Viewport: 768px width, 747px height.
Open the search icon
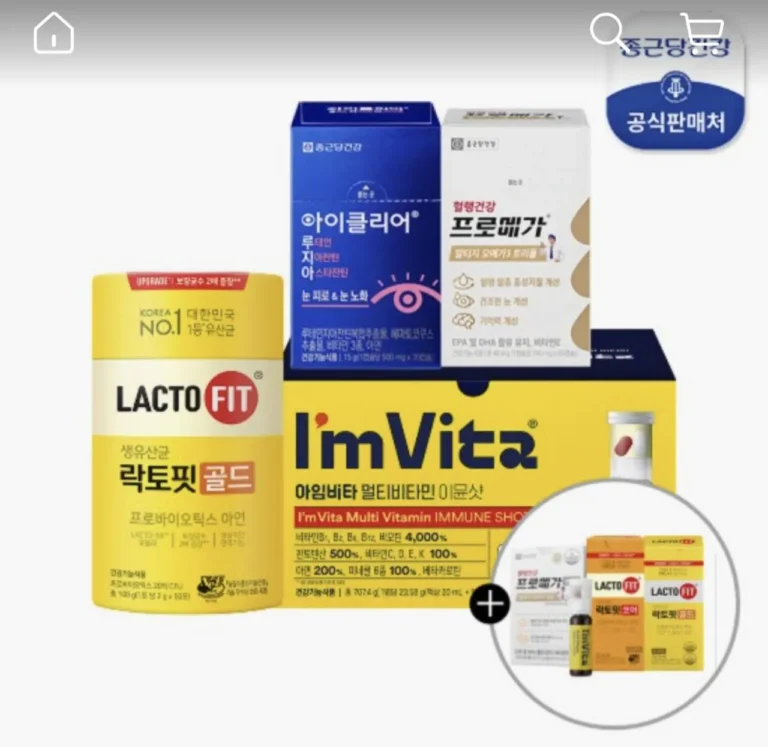pyautogui.click(x=609, y=33)
